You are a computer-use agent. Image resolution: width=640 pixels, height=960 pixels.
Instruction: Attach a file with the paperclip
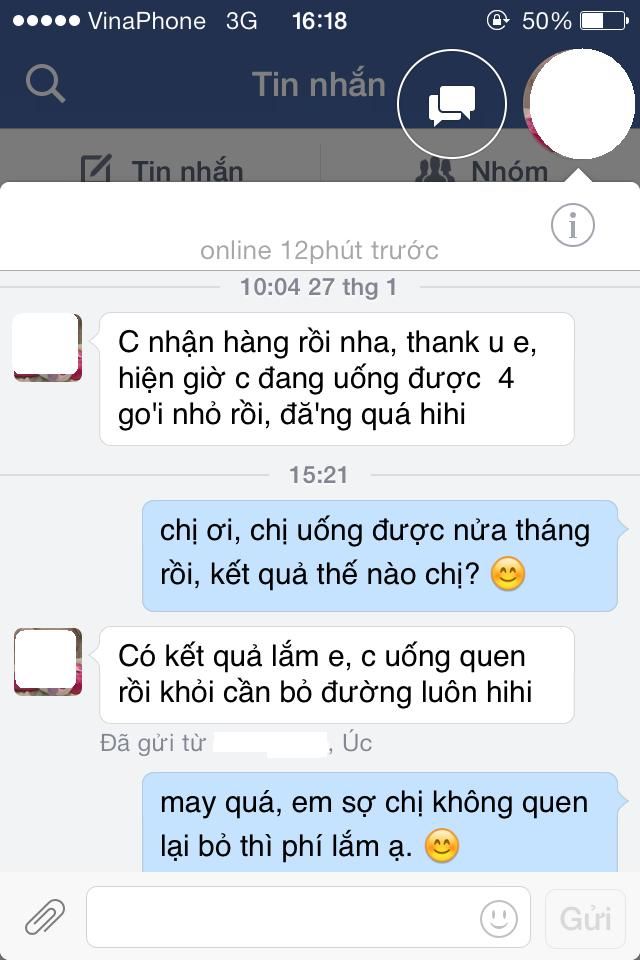(44, 916)
